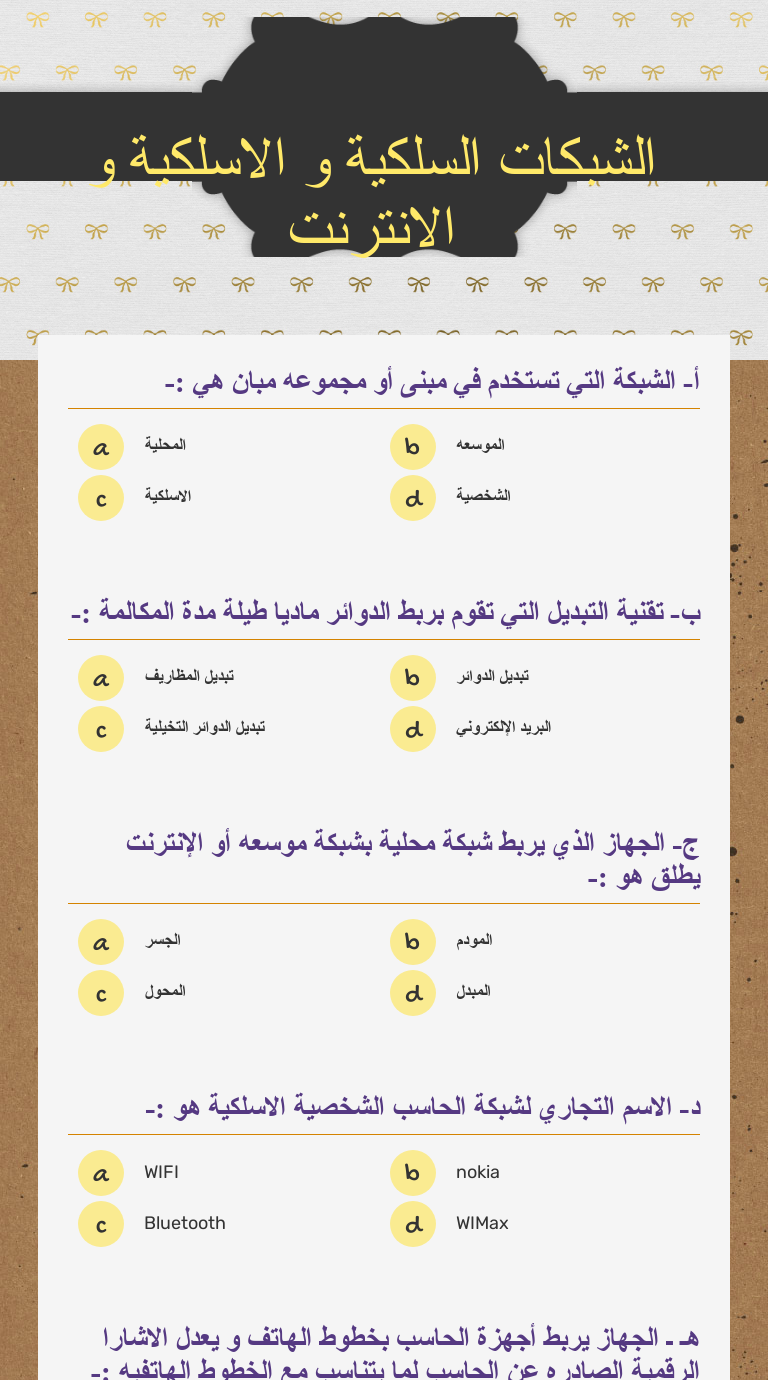Select answer المحلية for question أ
The height and width of the screenshot is (1380, 768).
click(x=101, y=446)
